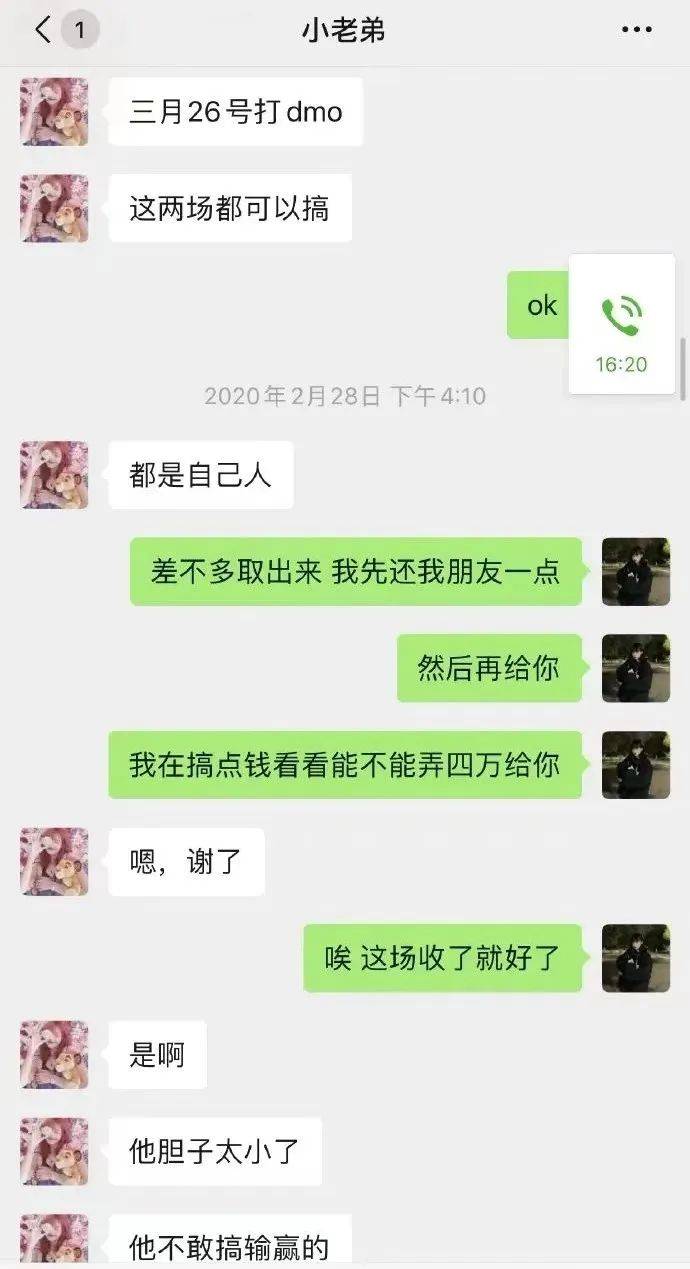Go back to the chat list
690x1269 pixels.
[x=42, y=30]
